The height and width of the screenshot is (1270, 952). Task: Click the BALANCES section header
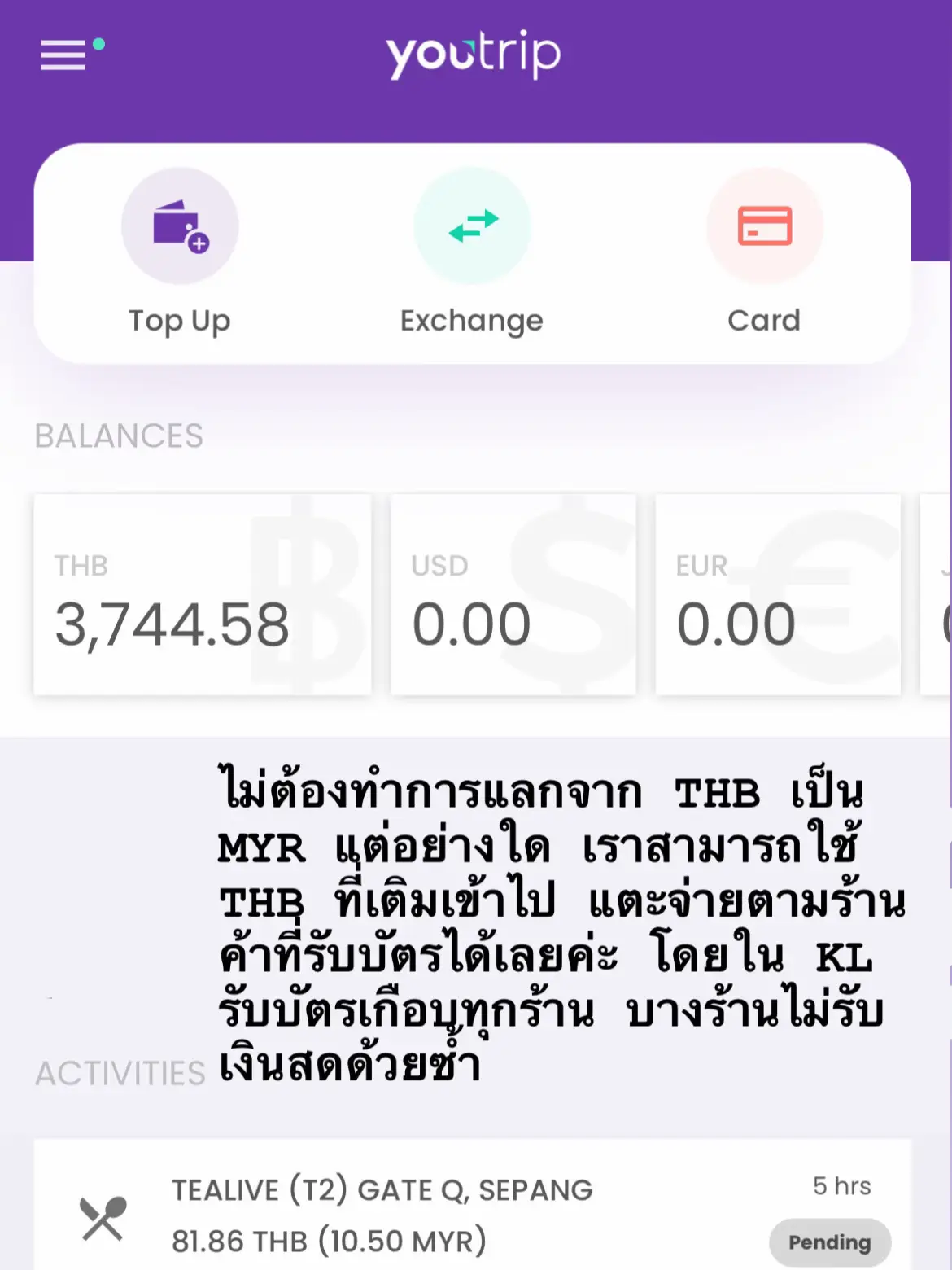pos(119,436)
